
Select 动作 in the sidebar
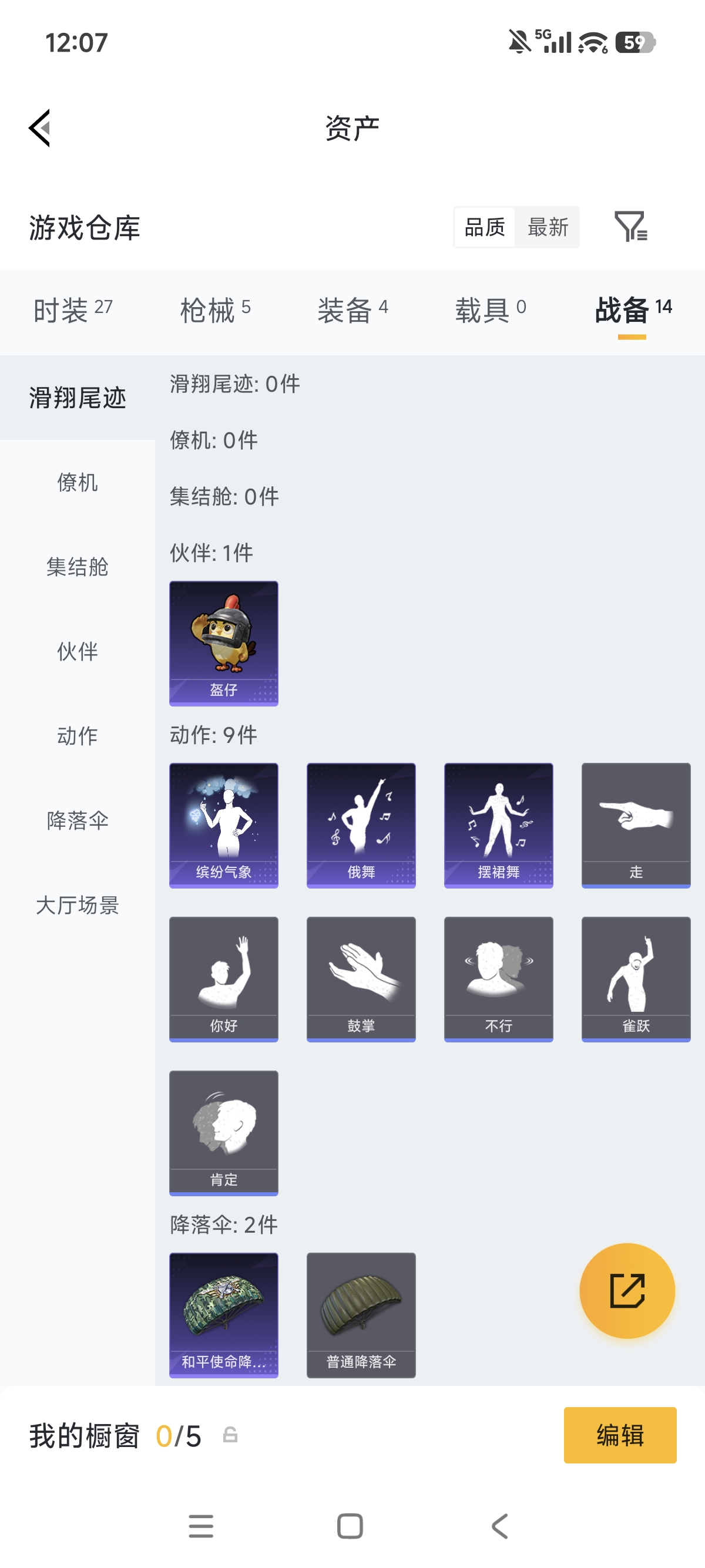(77, 736)
